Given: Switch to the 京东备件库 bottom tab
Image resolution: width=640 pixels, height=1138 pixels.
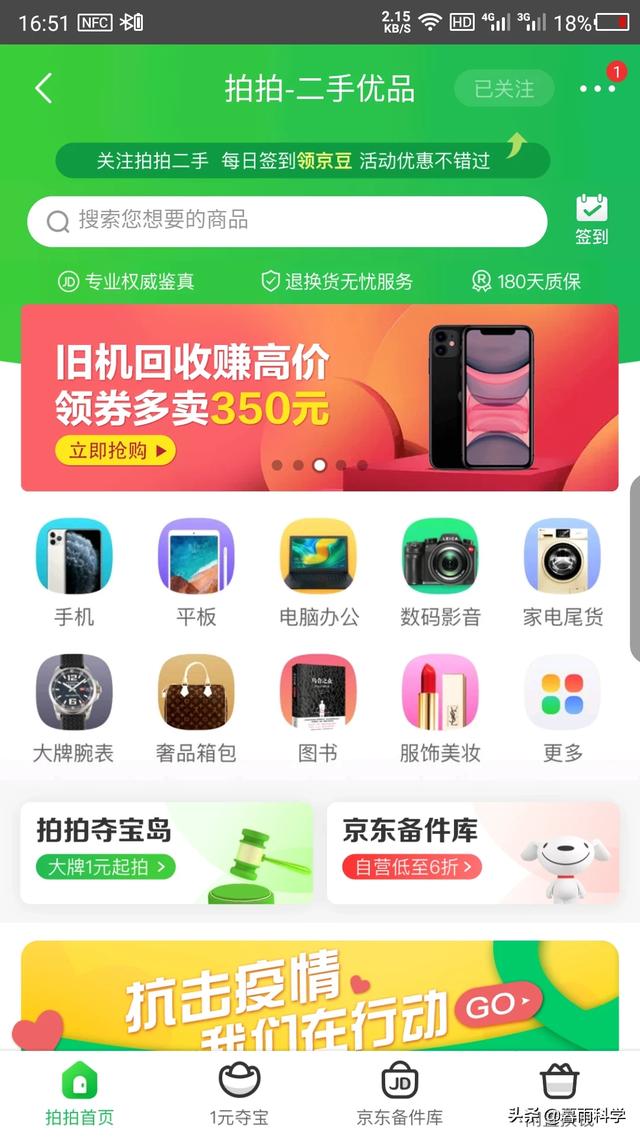Looking at the screenshot, I should 400,1094.
